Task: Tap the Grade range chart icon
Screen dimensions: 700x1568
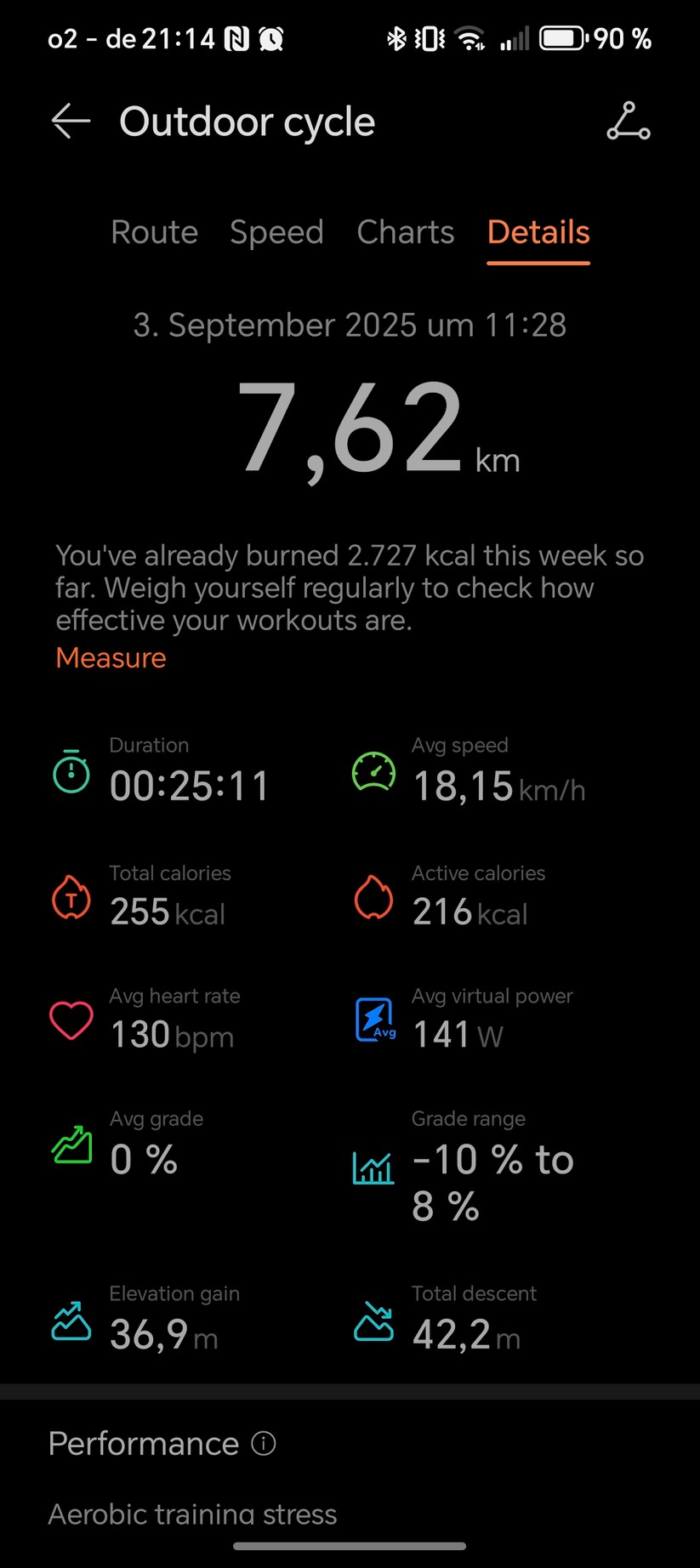Action: click(x=373, y=1169)
